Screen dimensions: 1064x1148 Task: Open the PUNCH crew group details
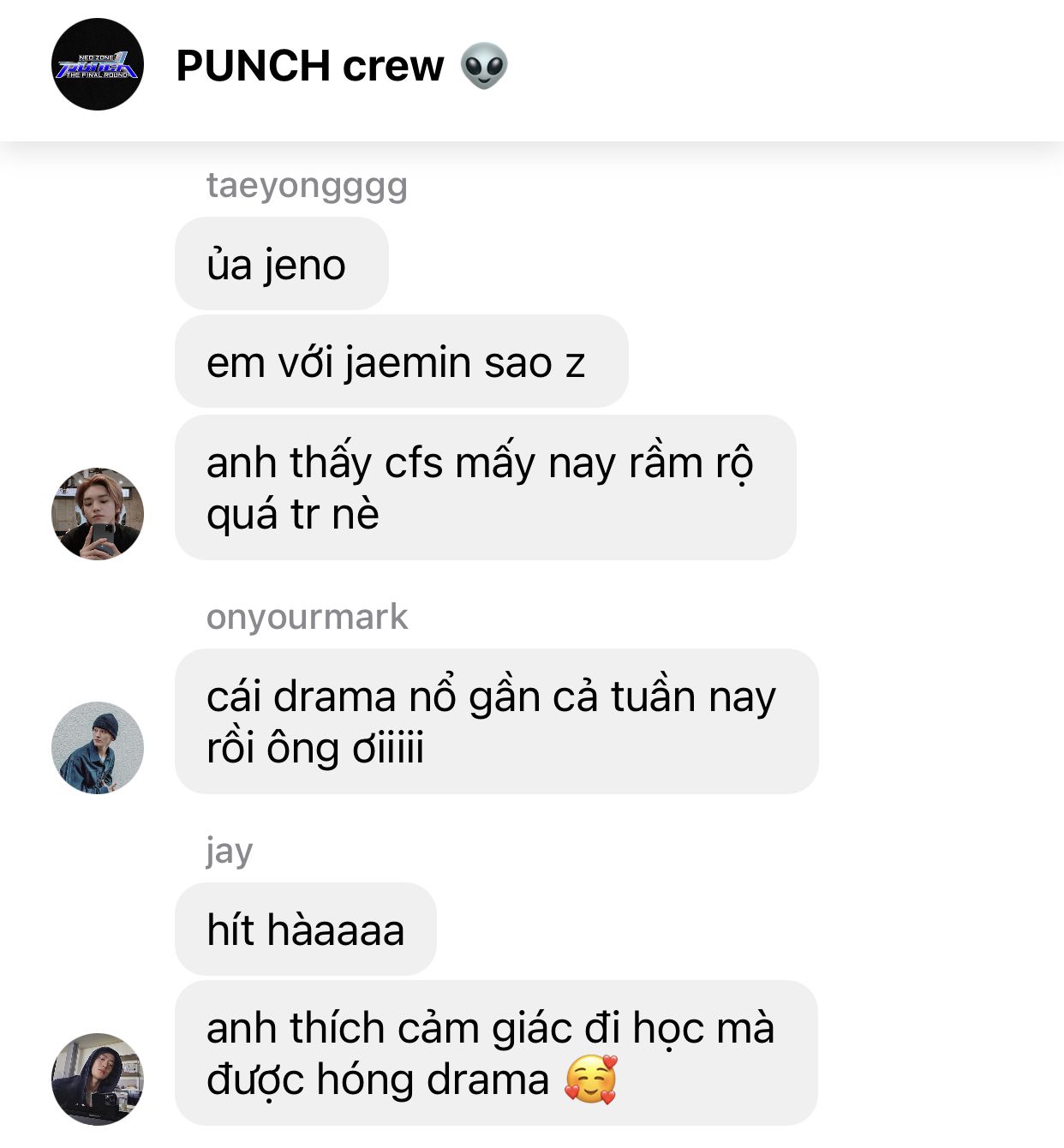point(309,66)
